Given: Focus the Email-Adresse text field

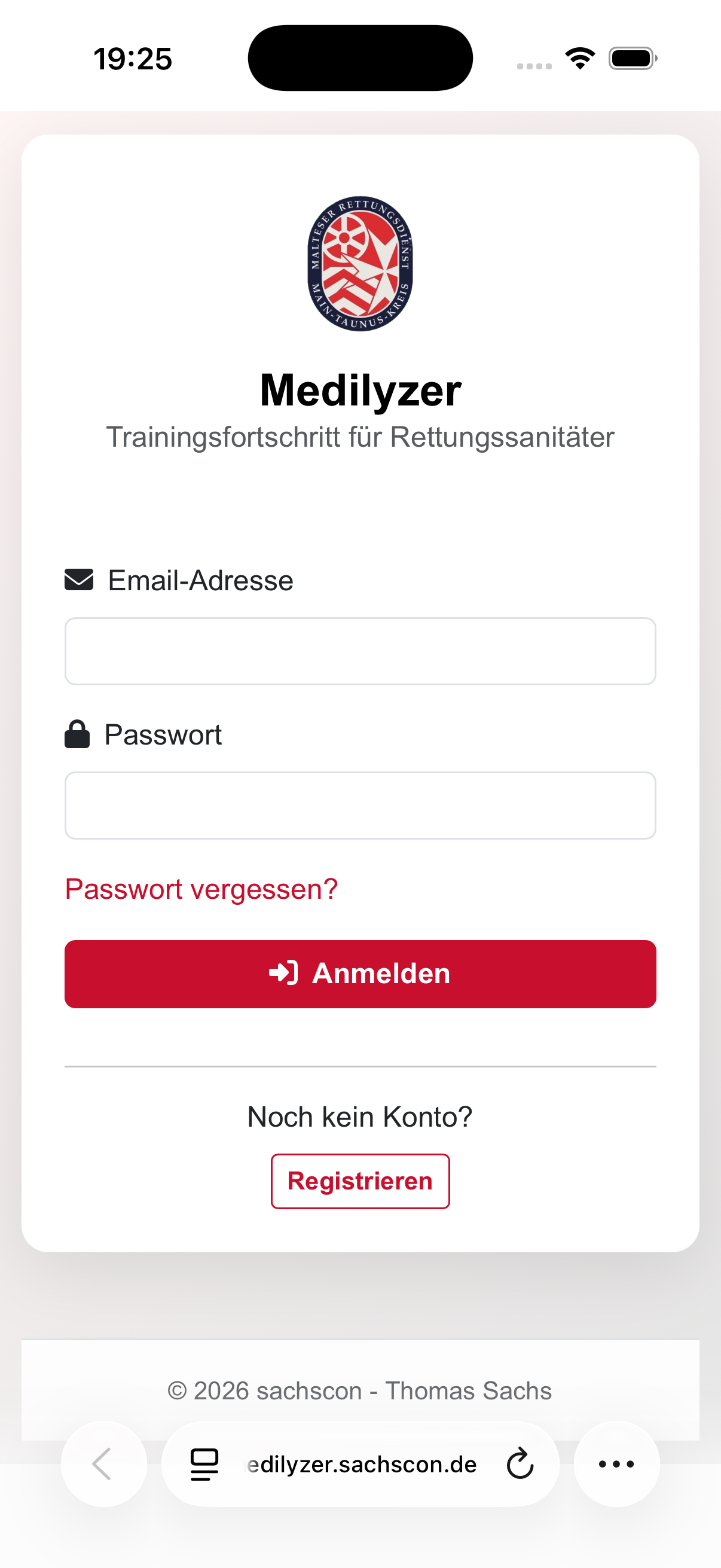Looking at the screenshot, I should click(x=360, y=651).
